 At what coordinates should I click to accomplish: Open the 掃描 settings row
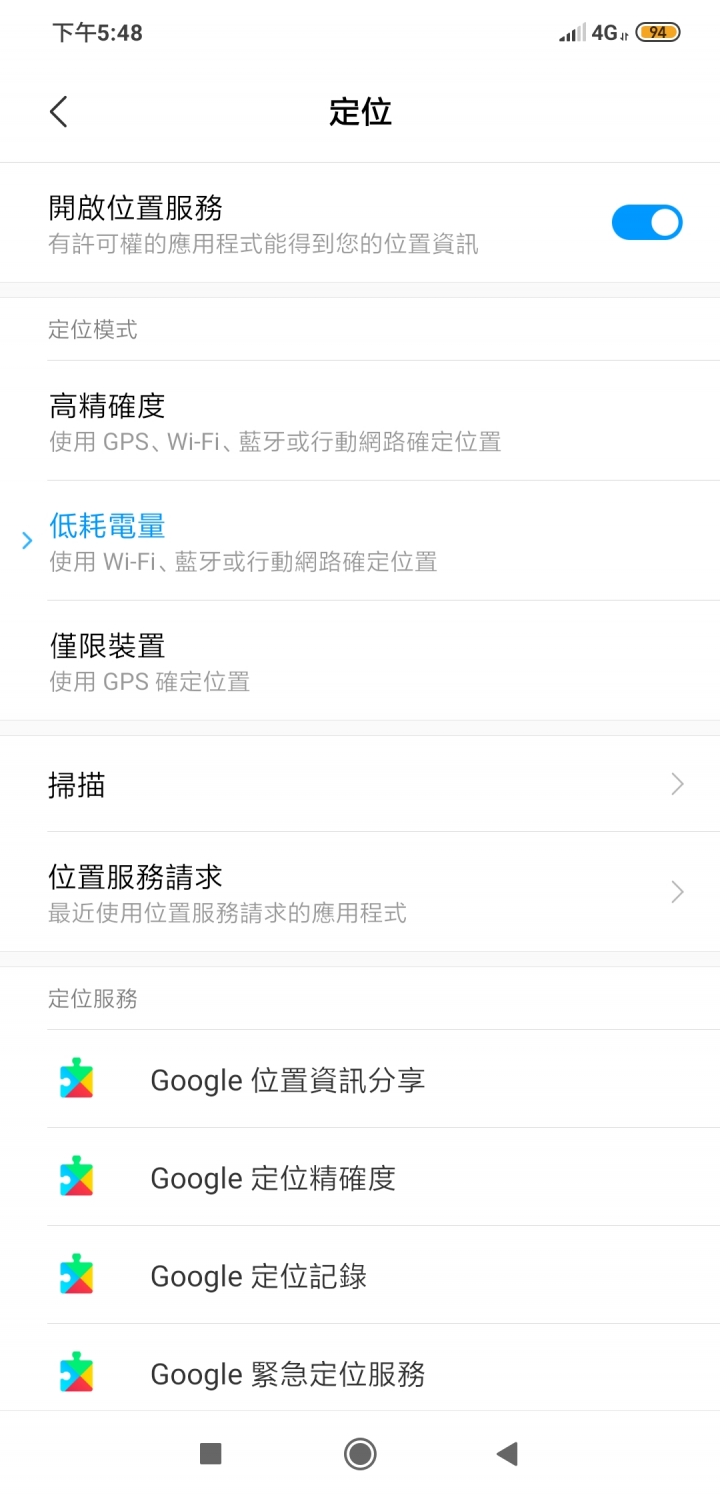click(x=360, y=784)
